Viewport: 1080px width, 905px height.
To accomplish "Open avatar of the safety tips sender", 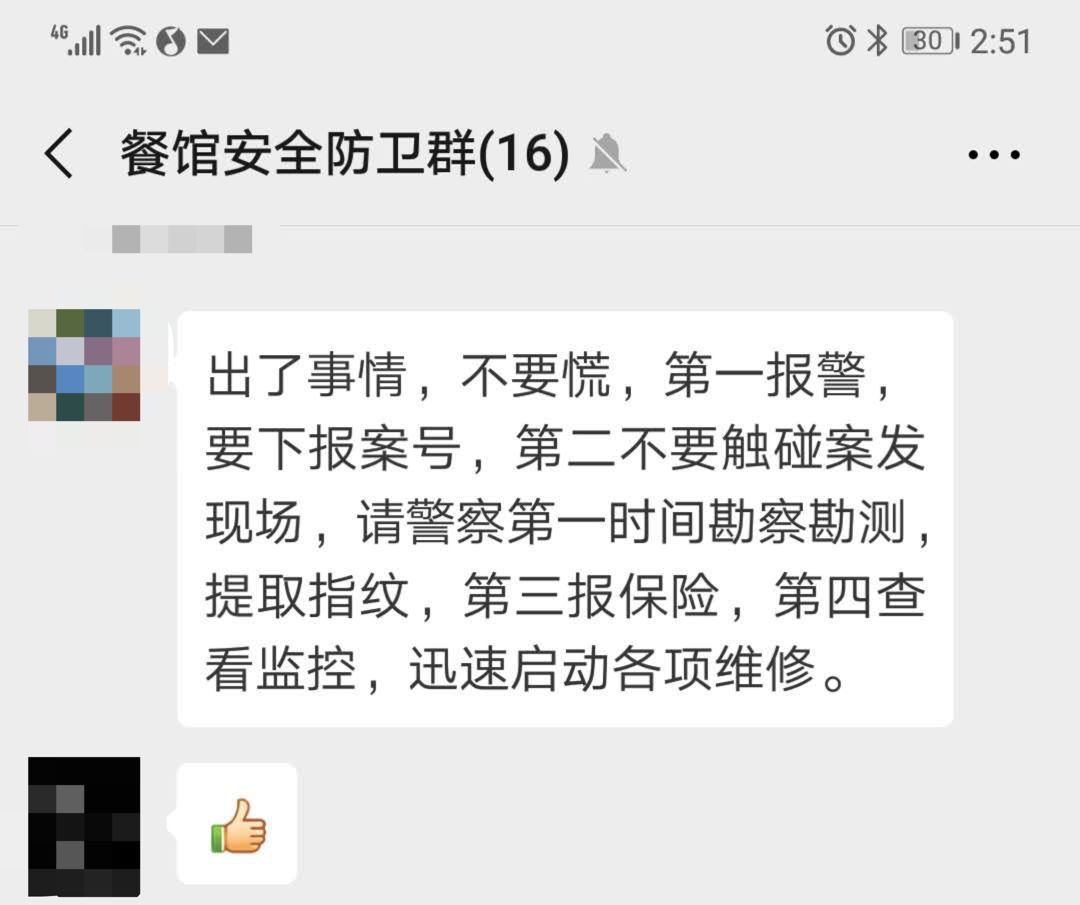I will click(84, 365).
